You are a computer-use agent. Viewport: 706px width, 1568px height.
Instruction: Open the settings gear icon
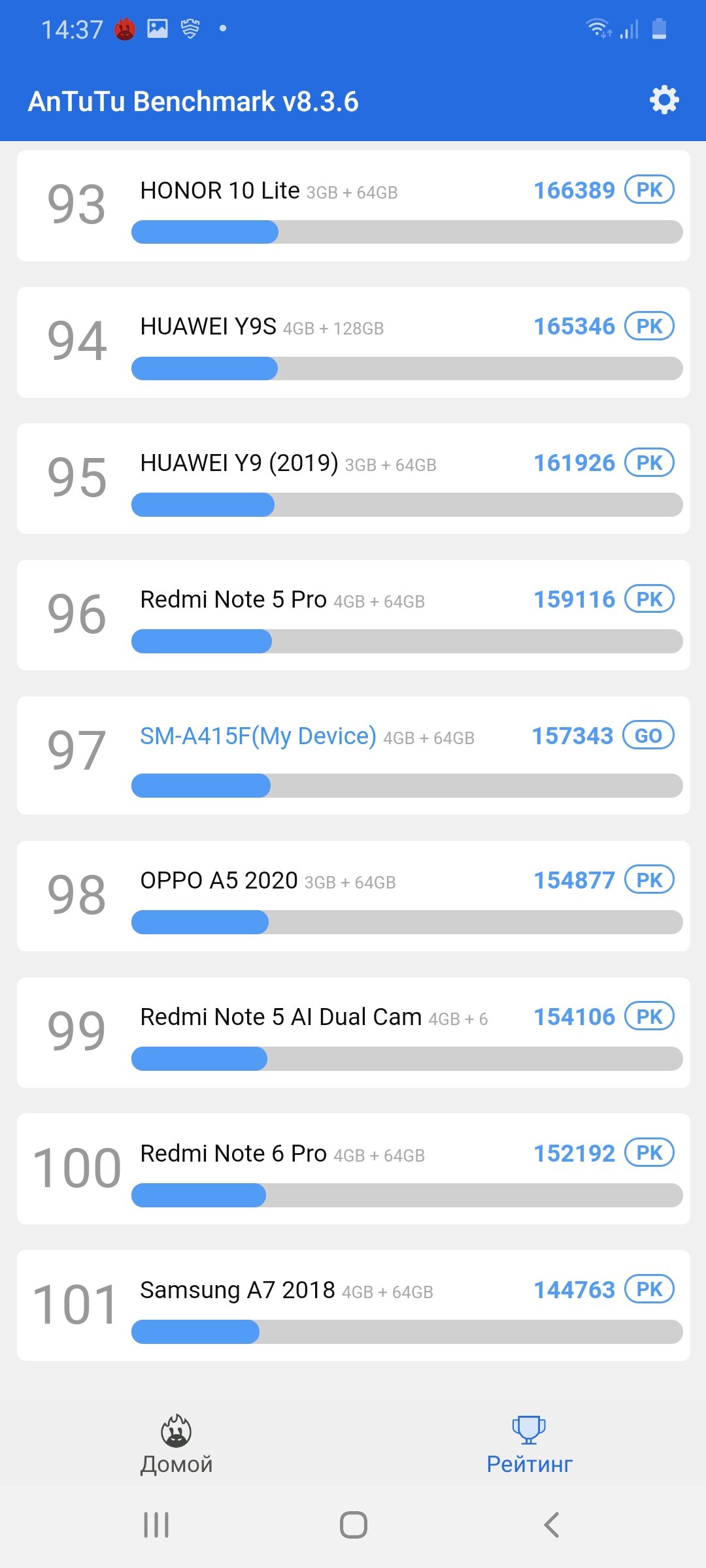point(664,101)
